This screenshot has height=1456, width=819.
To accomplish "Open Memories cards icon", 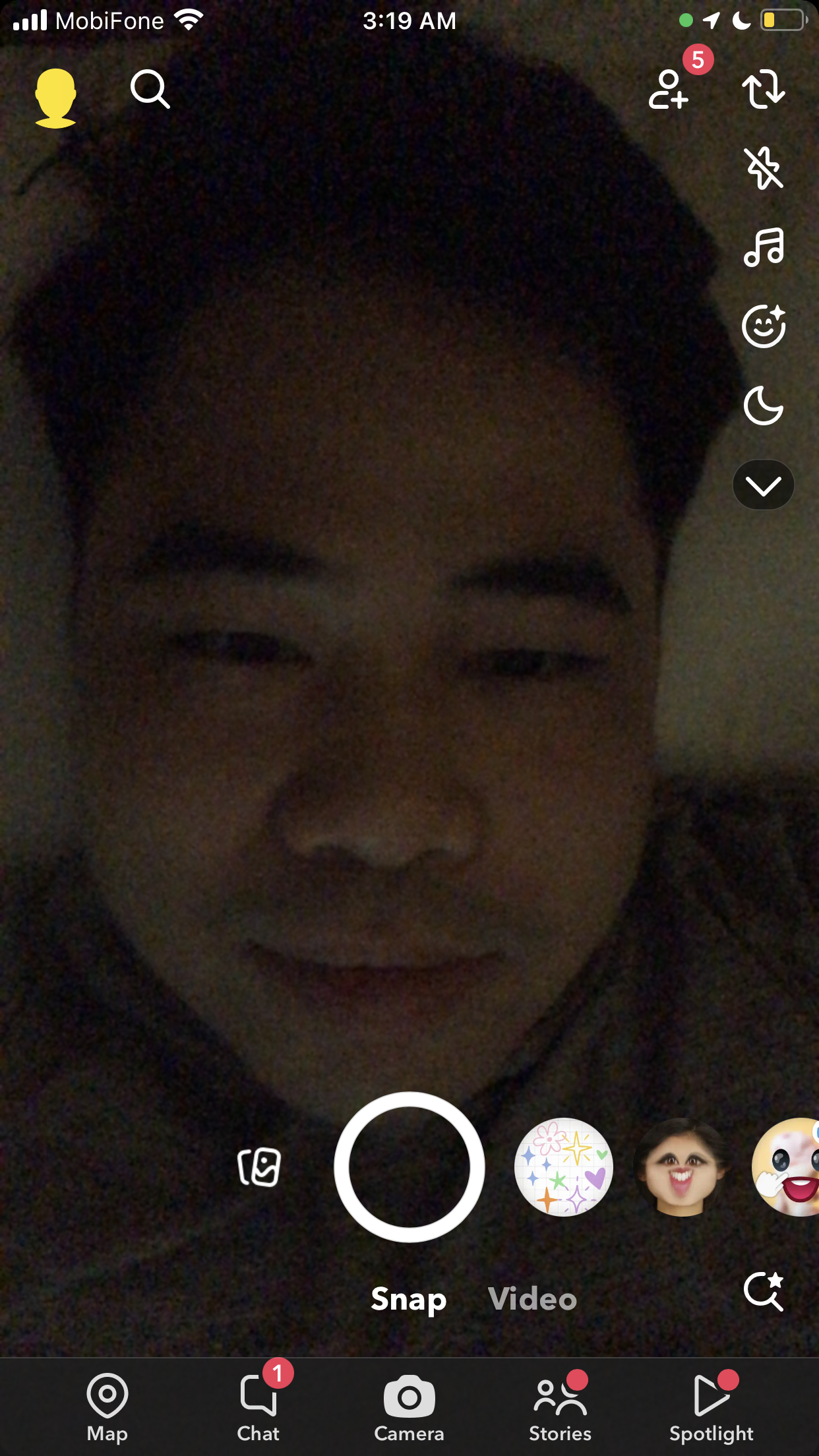I will pyautogui.click(x=259, y=1167).
